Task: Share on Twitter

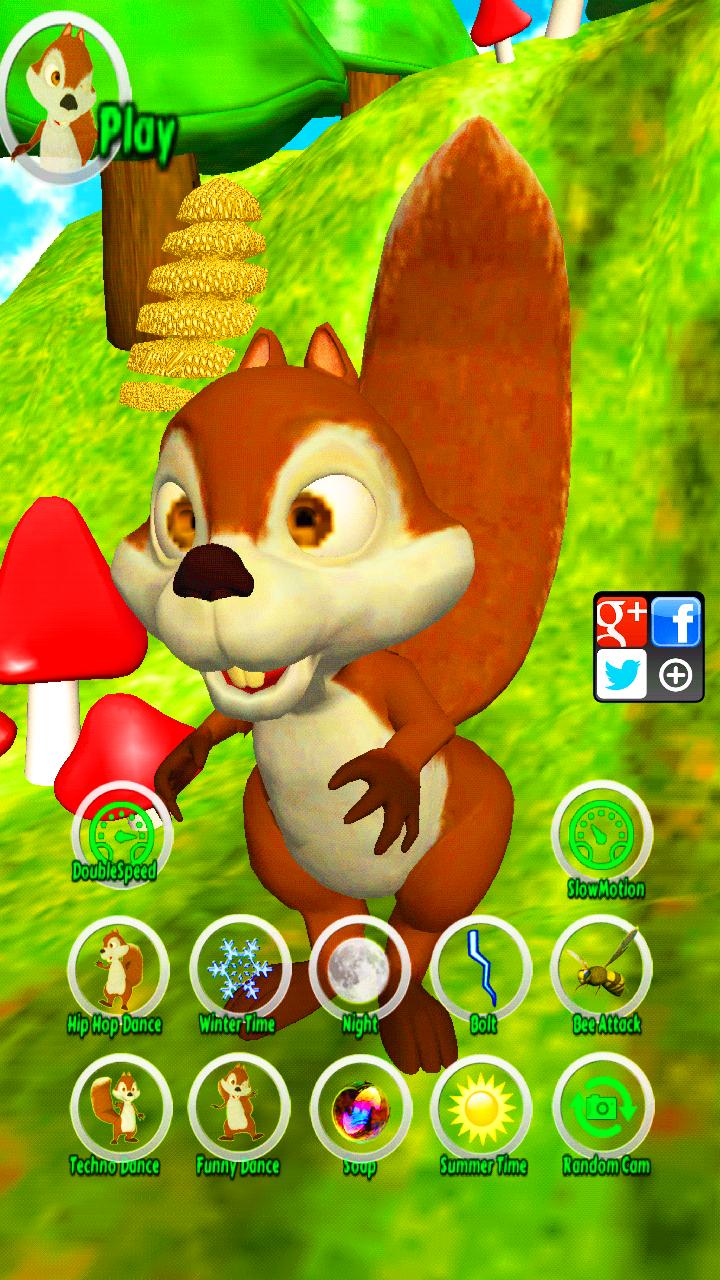Action: 622,675
